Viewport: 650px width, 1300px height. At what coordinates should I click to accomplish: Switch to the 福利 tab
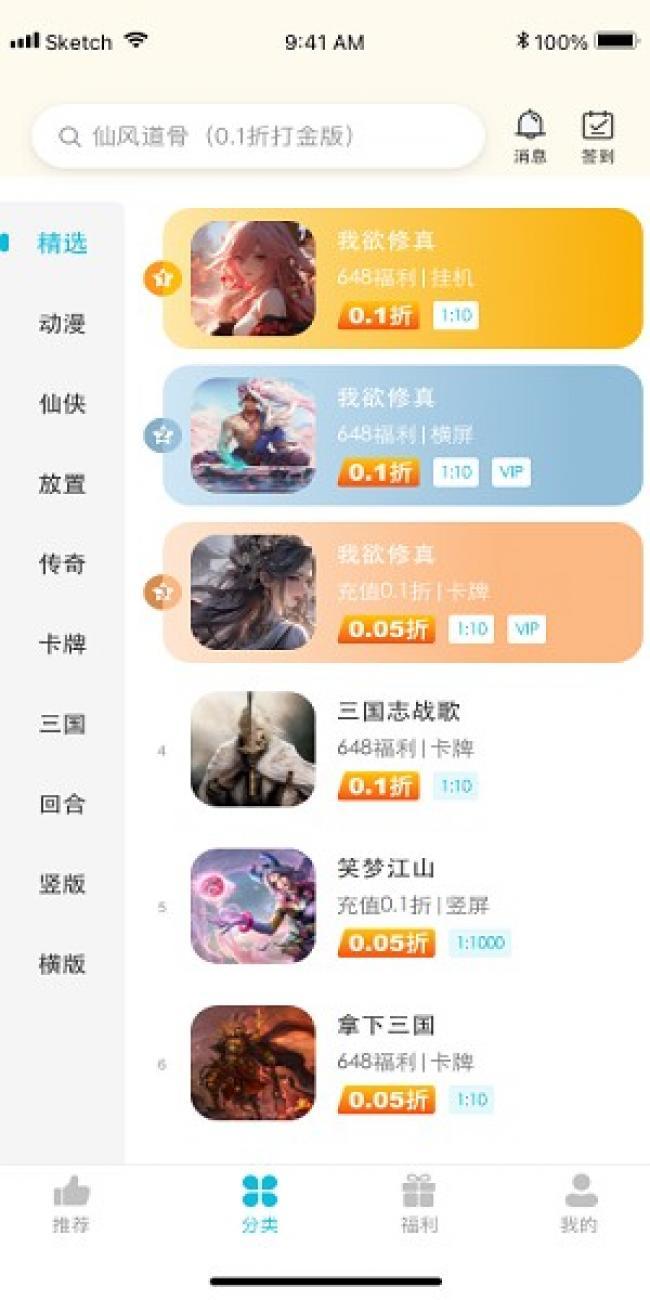[x=419, y=1204]
